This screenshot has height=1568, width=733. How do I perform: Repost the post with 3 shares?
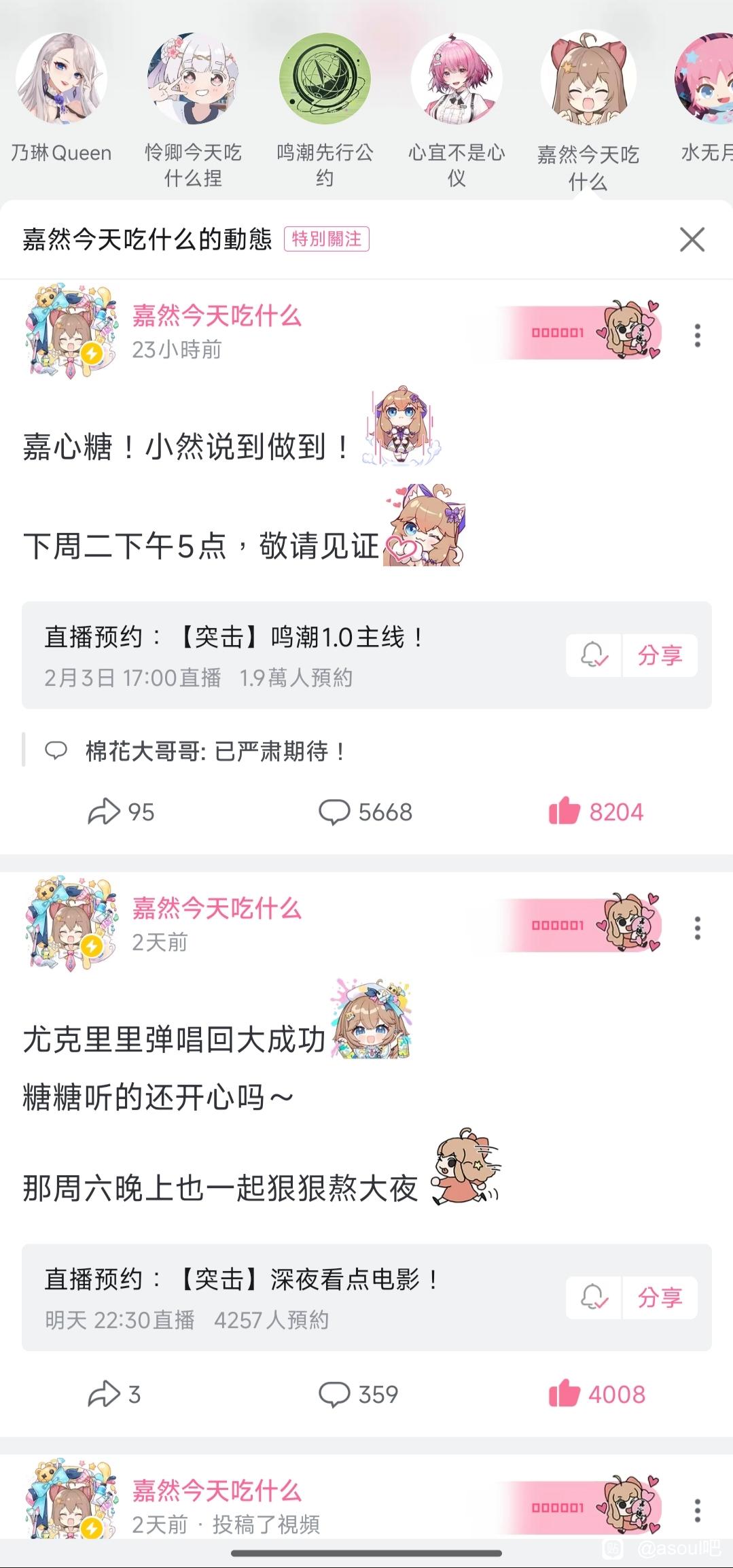coord(115,1394)
